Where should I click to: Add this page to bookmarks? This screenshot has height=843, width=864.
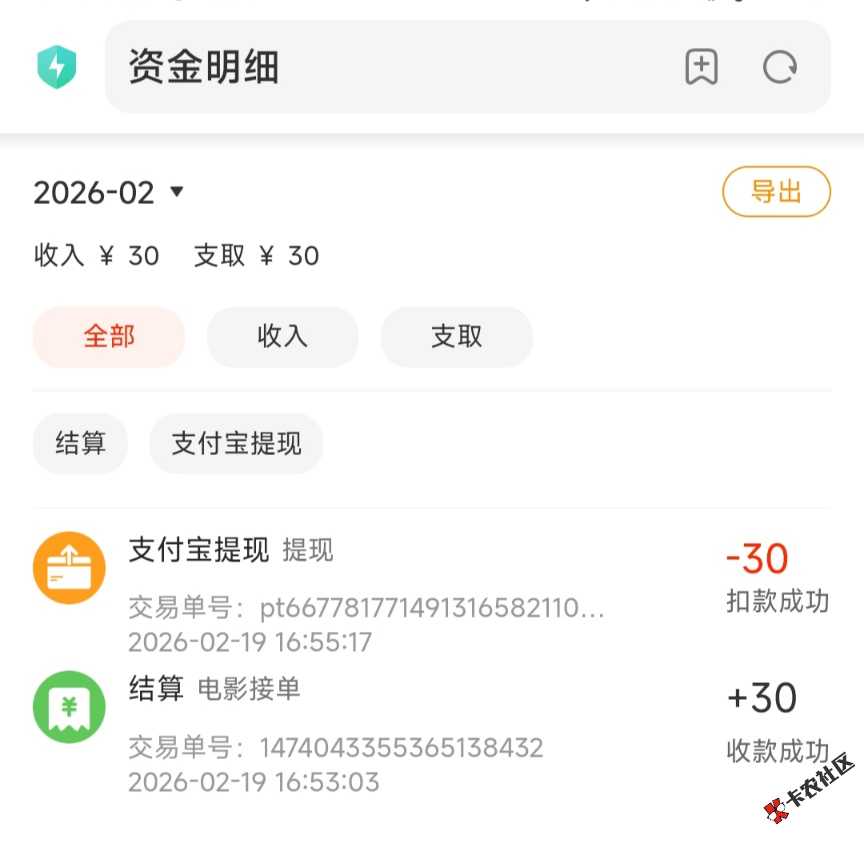click(x=701, y=67)
